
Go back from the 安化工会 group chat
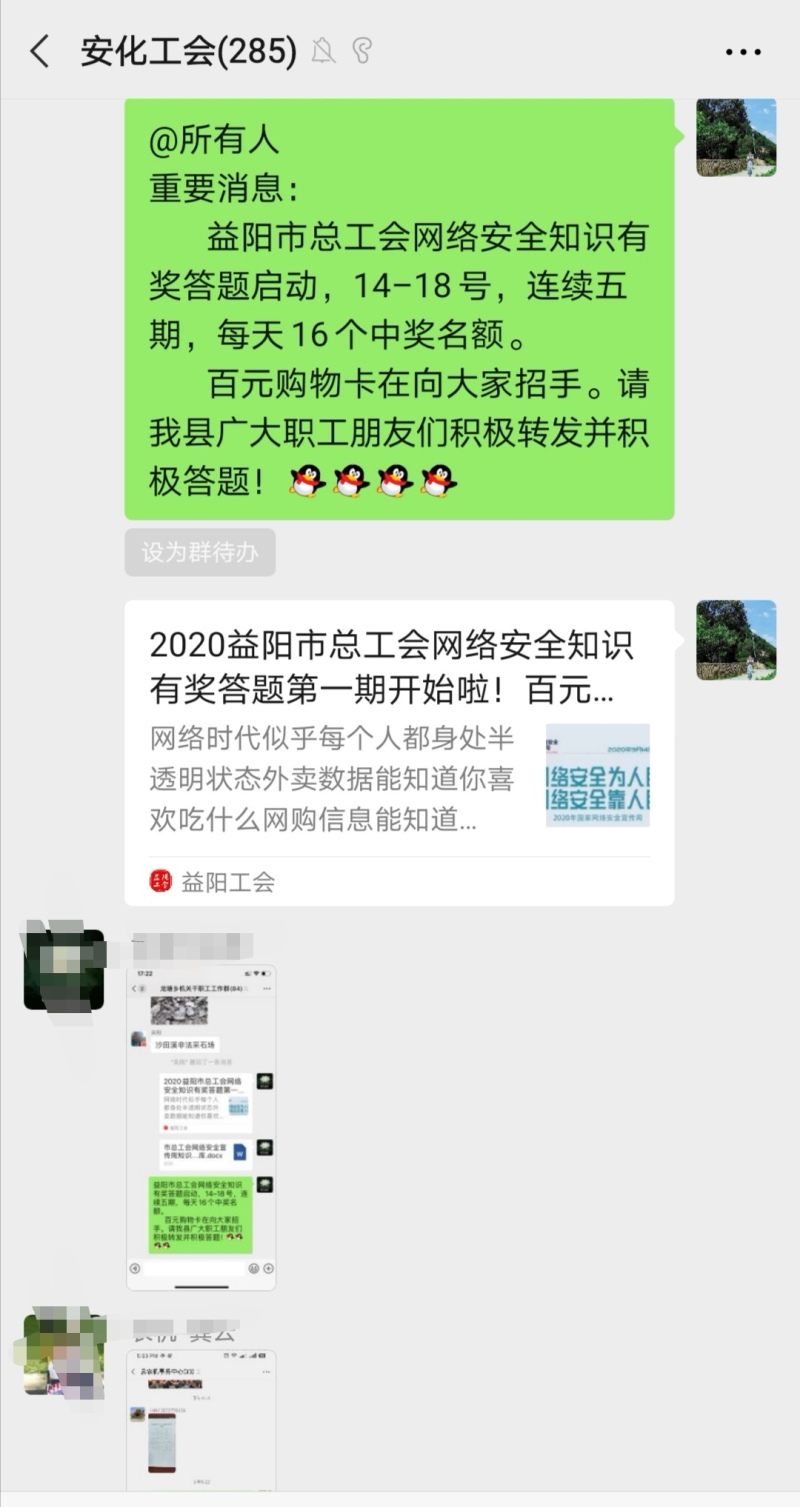(x=40, y=51)
